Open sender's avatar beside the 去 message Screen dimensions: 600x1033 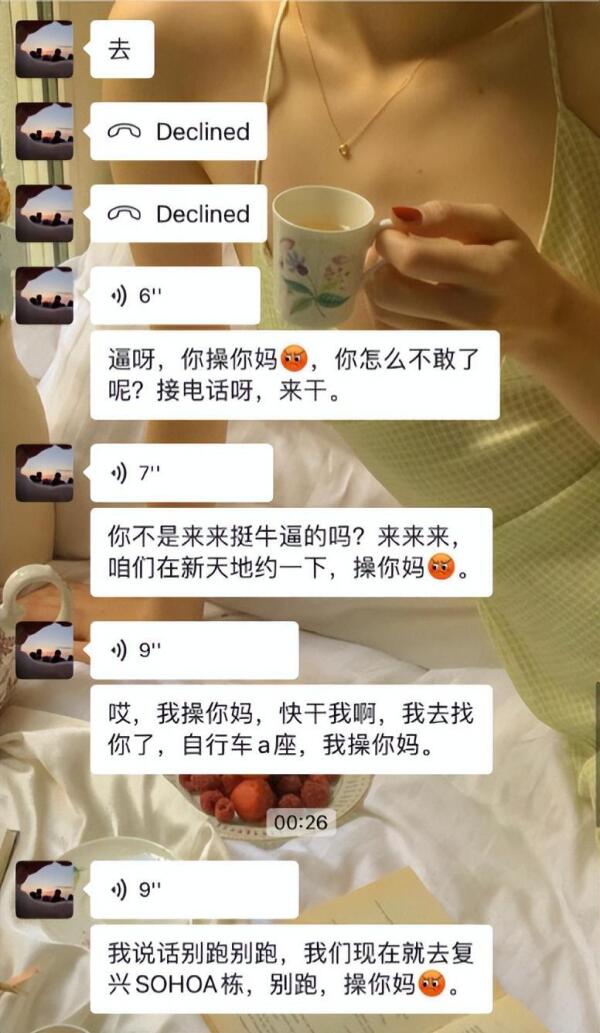coord(44,49)
